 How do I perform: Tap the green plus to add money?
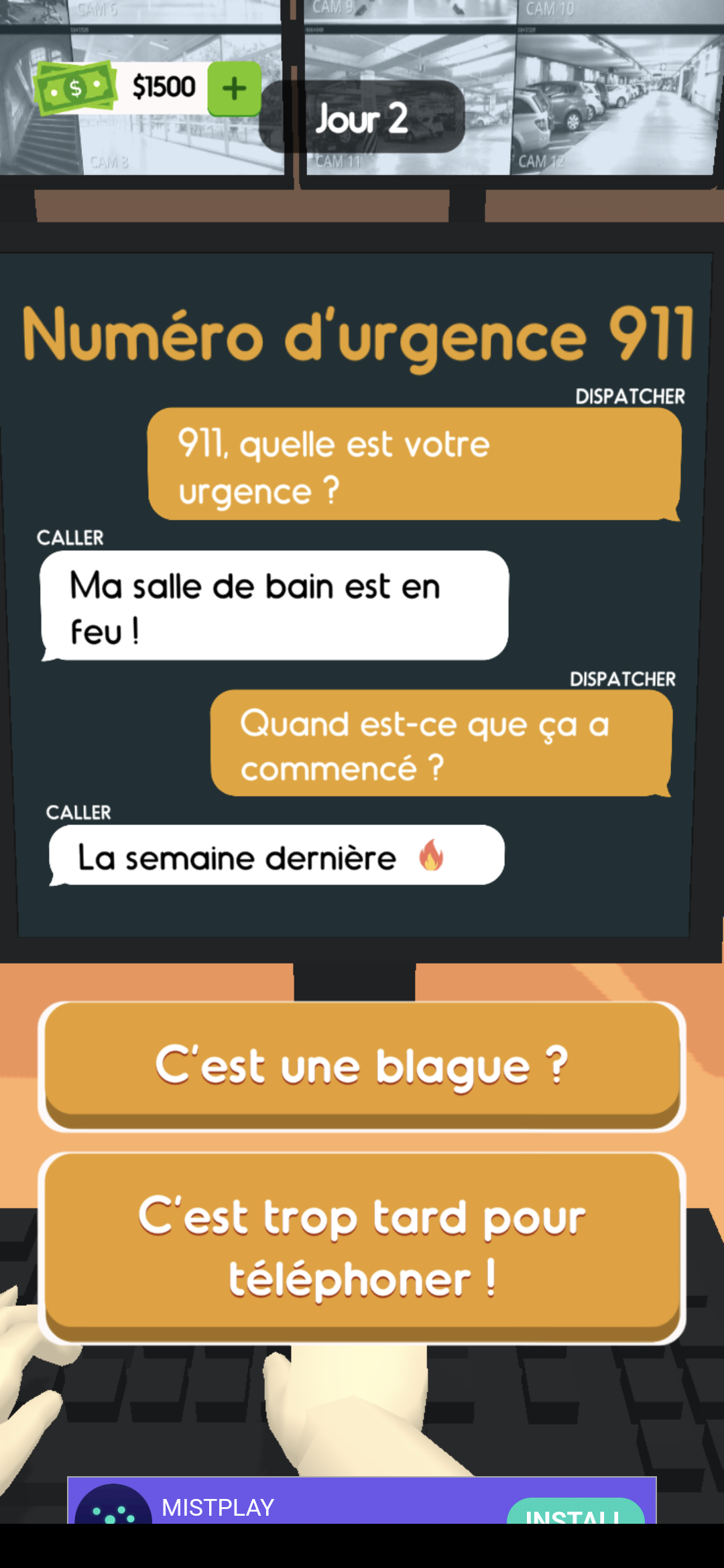[234, 88]
